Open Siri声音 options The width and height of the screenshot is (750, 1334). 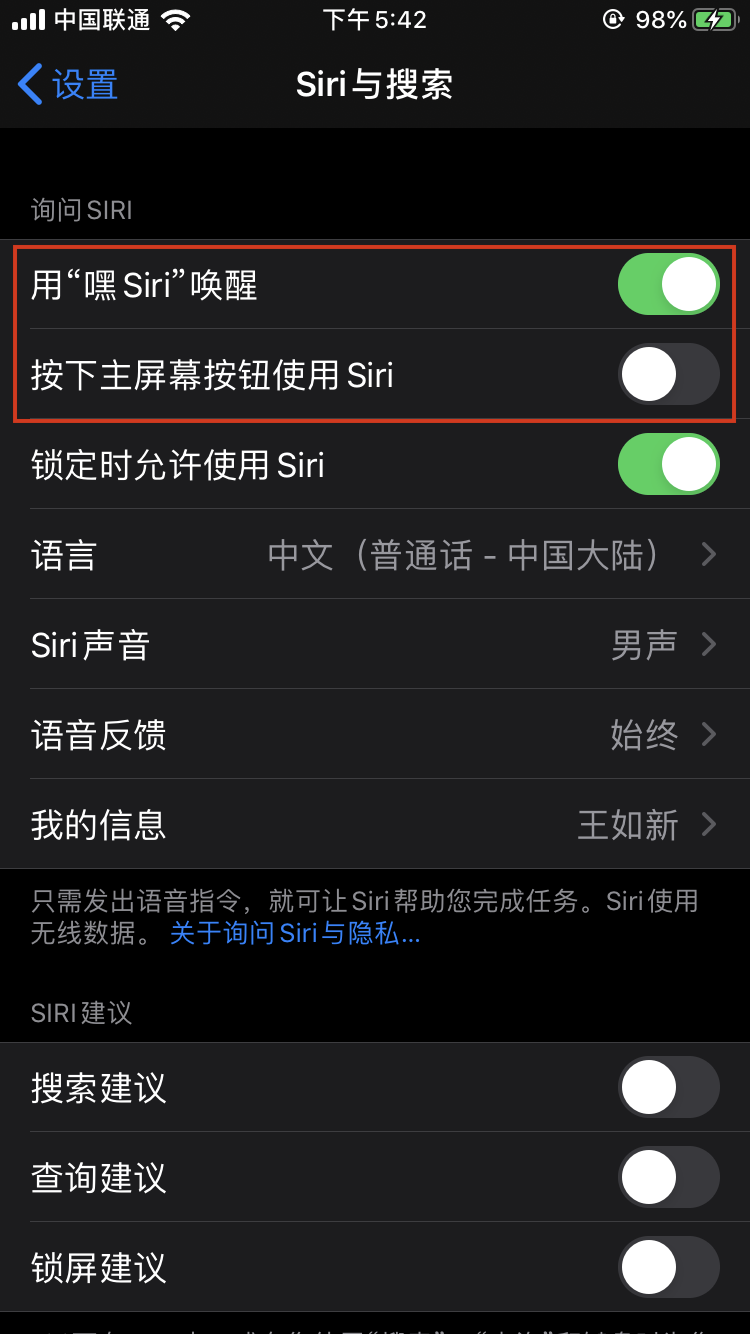(375, 644)
